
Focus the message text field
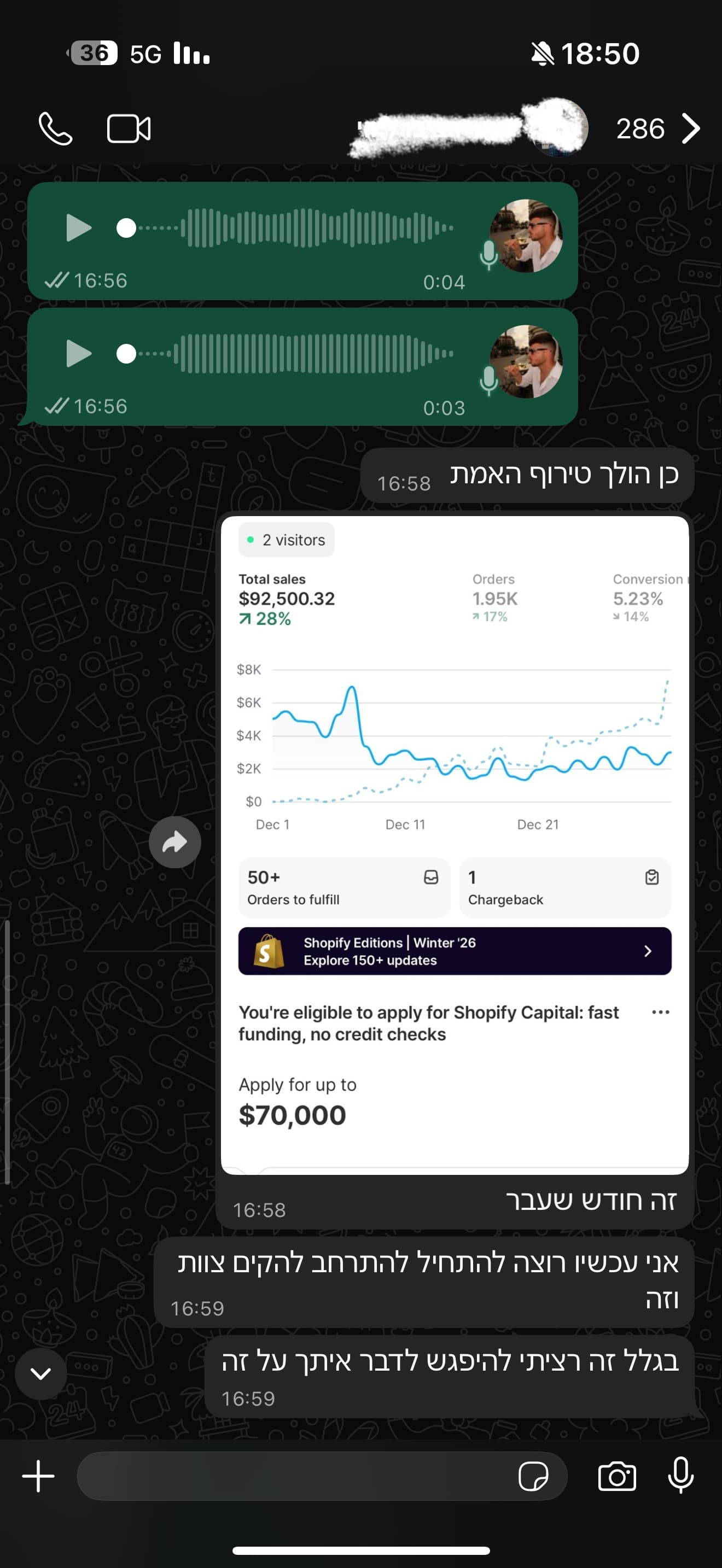click(x=292, y=1476)
